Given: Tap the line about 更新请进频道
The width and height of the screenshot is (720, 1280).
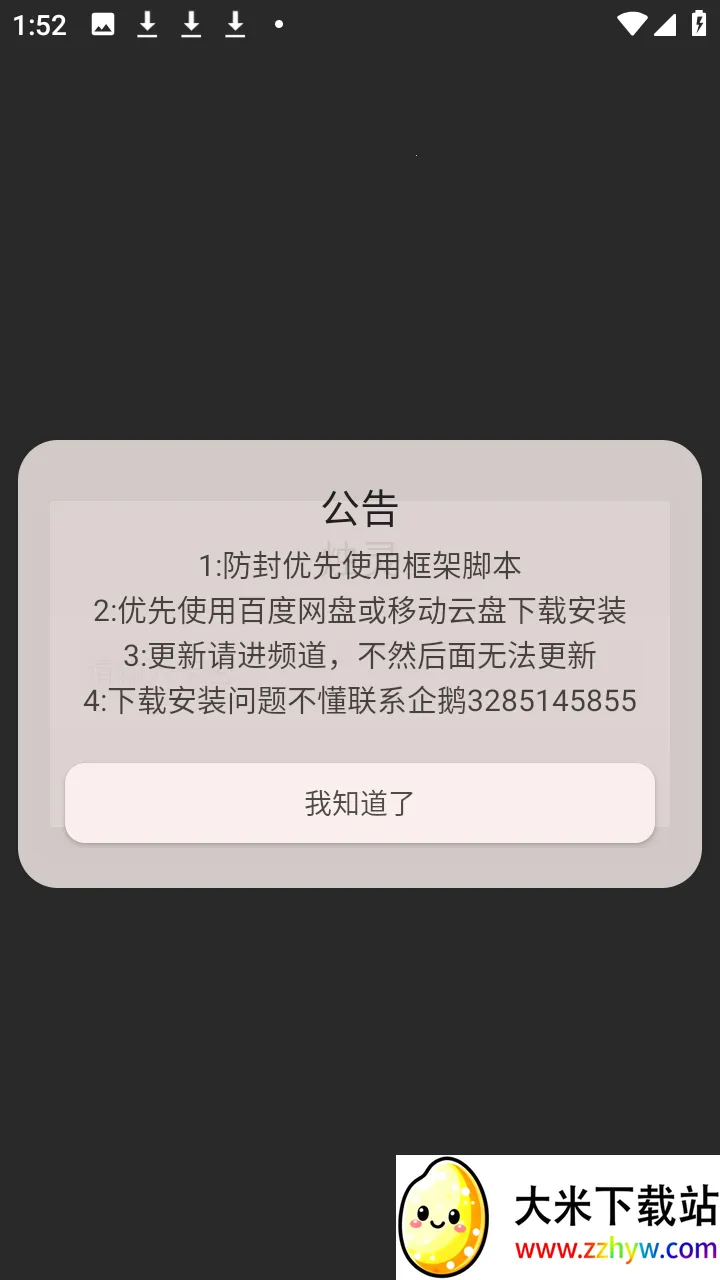Looking at the screenshot, I should click(x=360, y=656).
